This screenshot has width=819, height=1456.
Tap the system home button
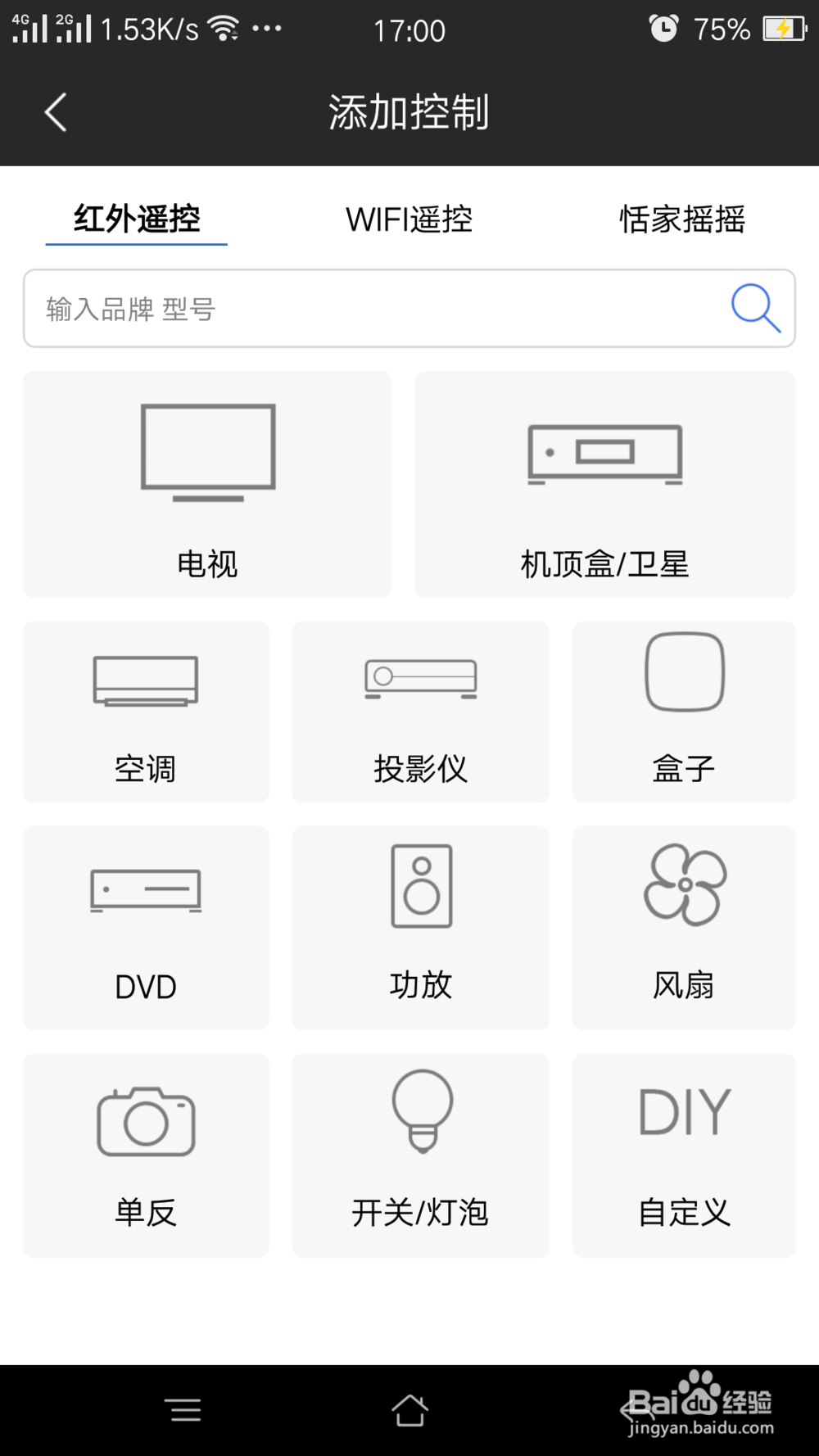pos(409,1410)
